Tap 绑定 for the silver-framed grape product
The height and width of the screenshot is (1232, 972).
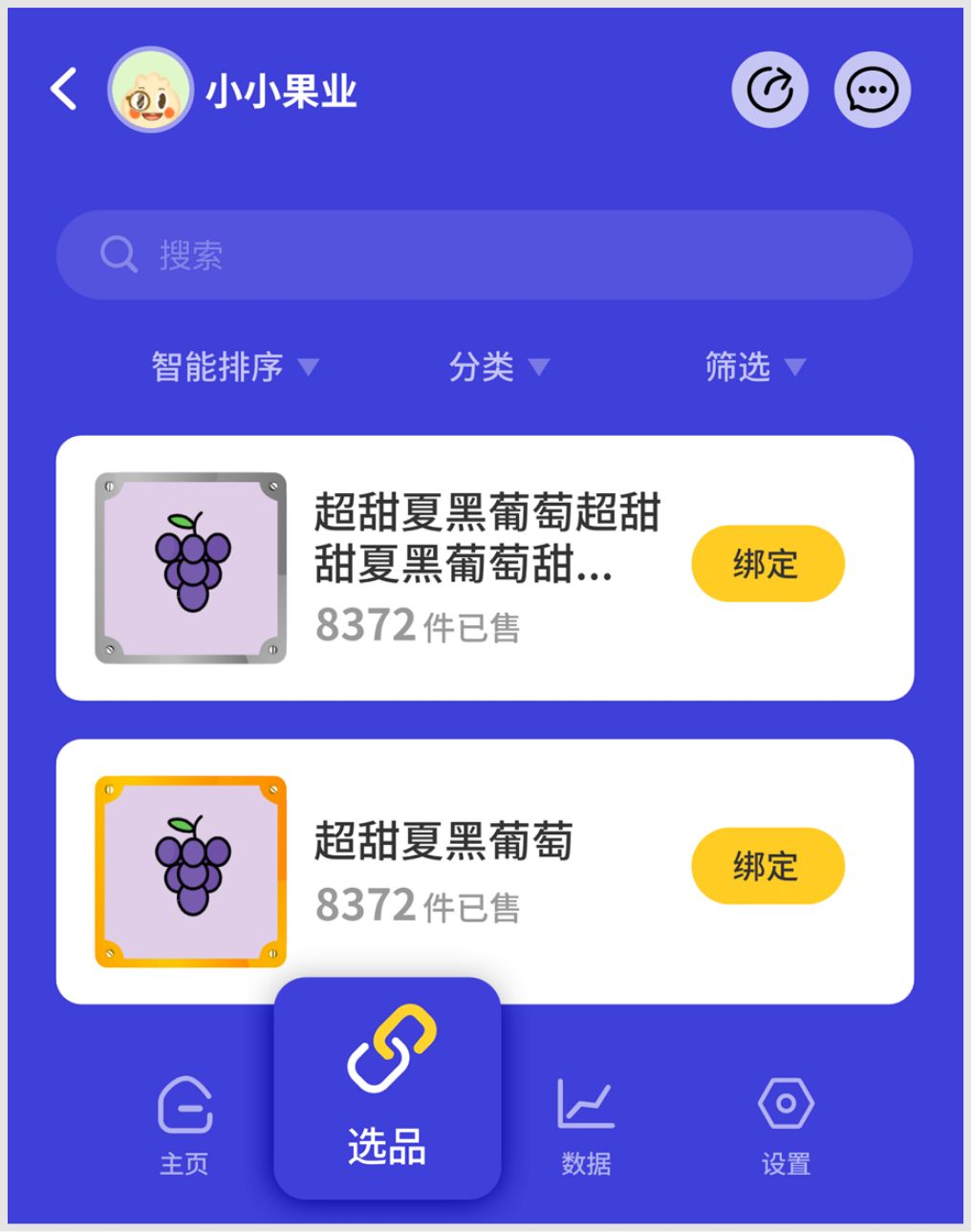(x=767, y=564)
